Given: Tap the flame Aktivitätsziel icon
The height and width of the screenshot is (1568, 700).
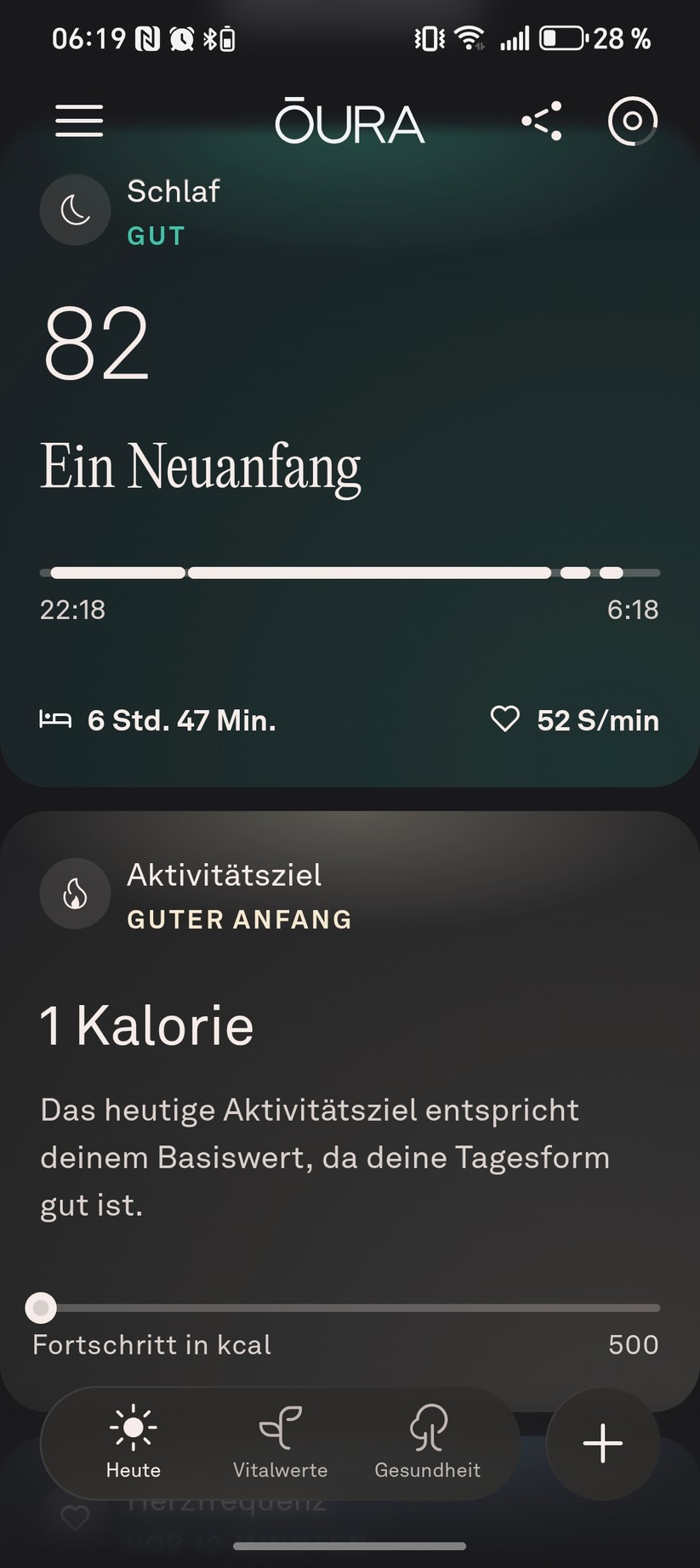Looking at the screenshot, I should 75,894.
